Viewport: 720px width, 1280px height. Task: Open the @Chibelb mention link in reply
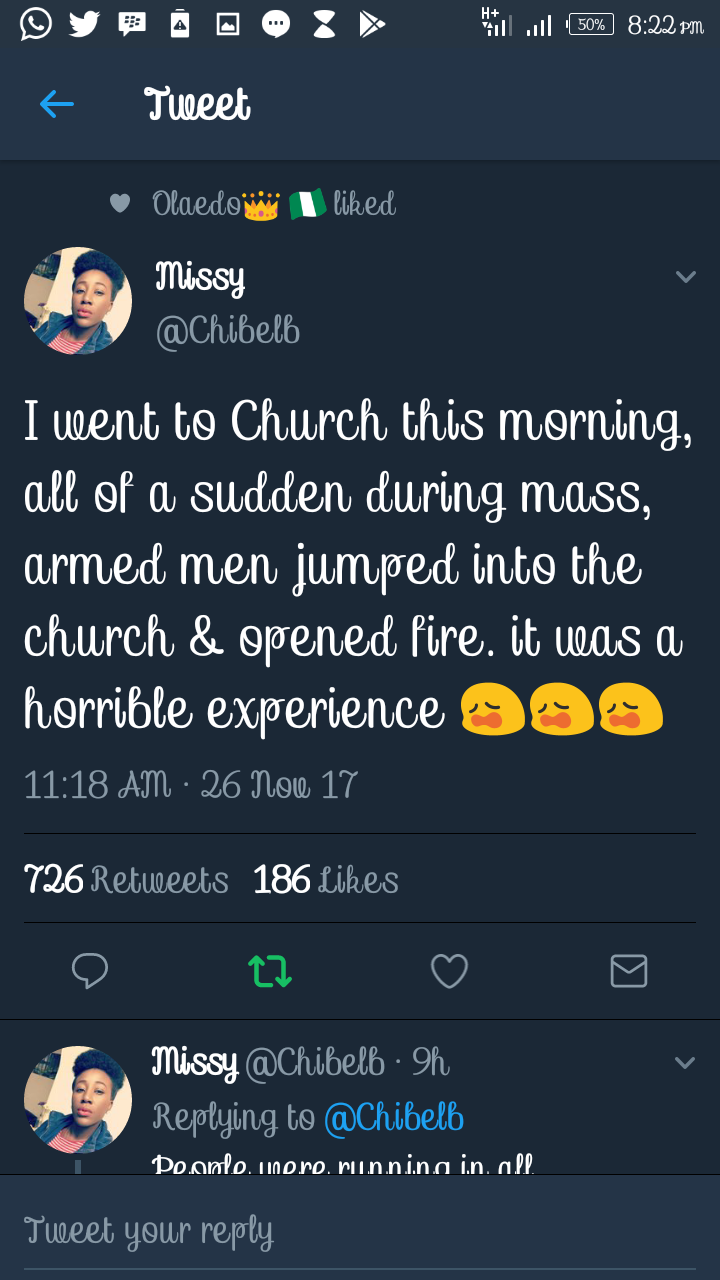394,1117
